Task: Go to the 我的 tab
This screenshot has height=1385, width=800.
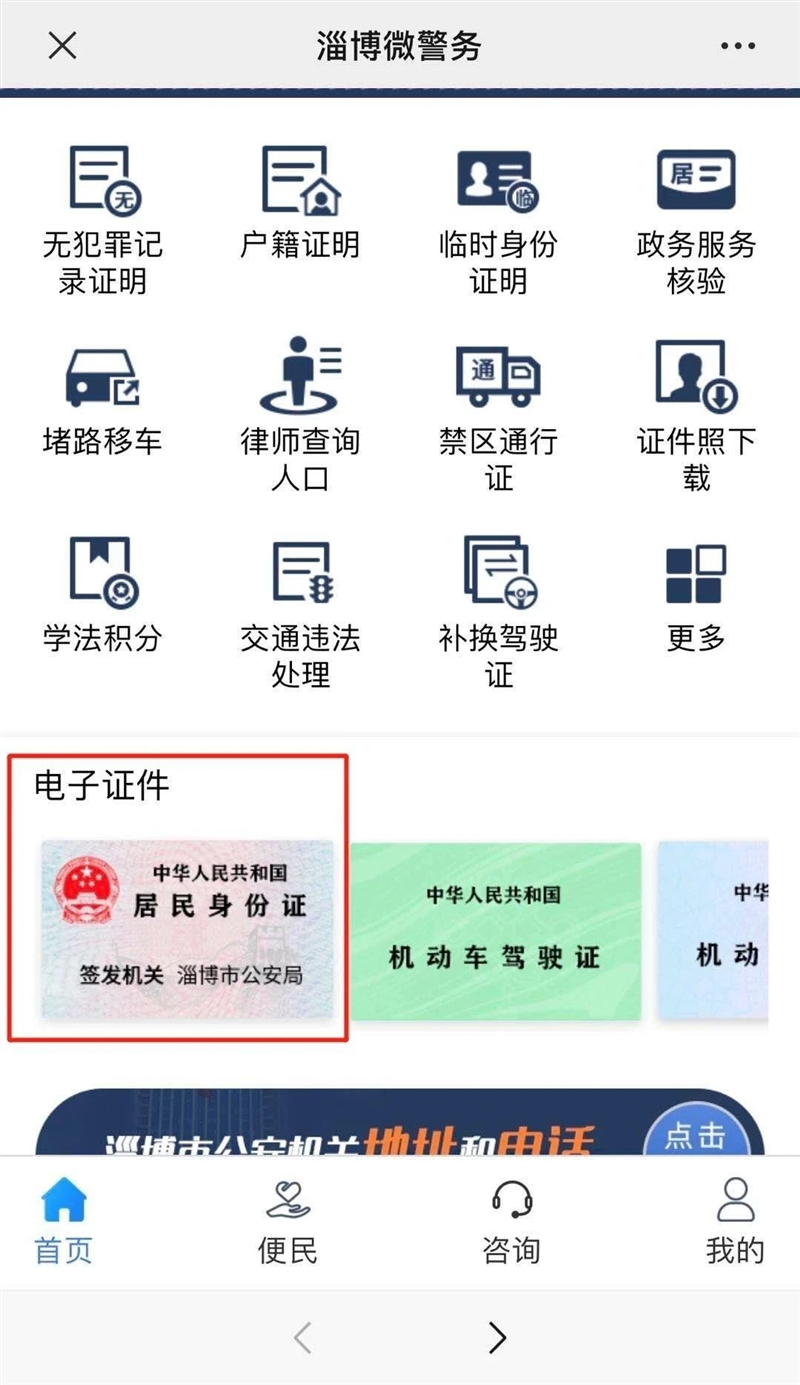Action: click(735, 1220)
